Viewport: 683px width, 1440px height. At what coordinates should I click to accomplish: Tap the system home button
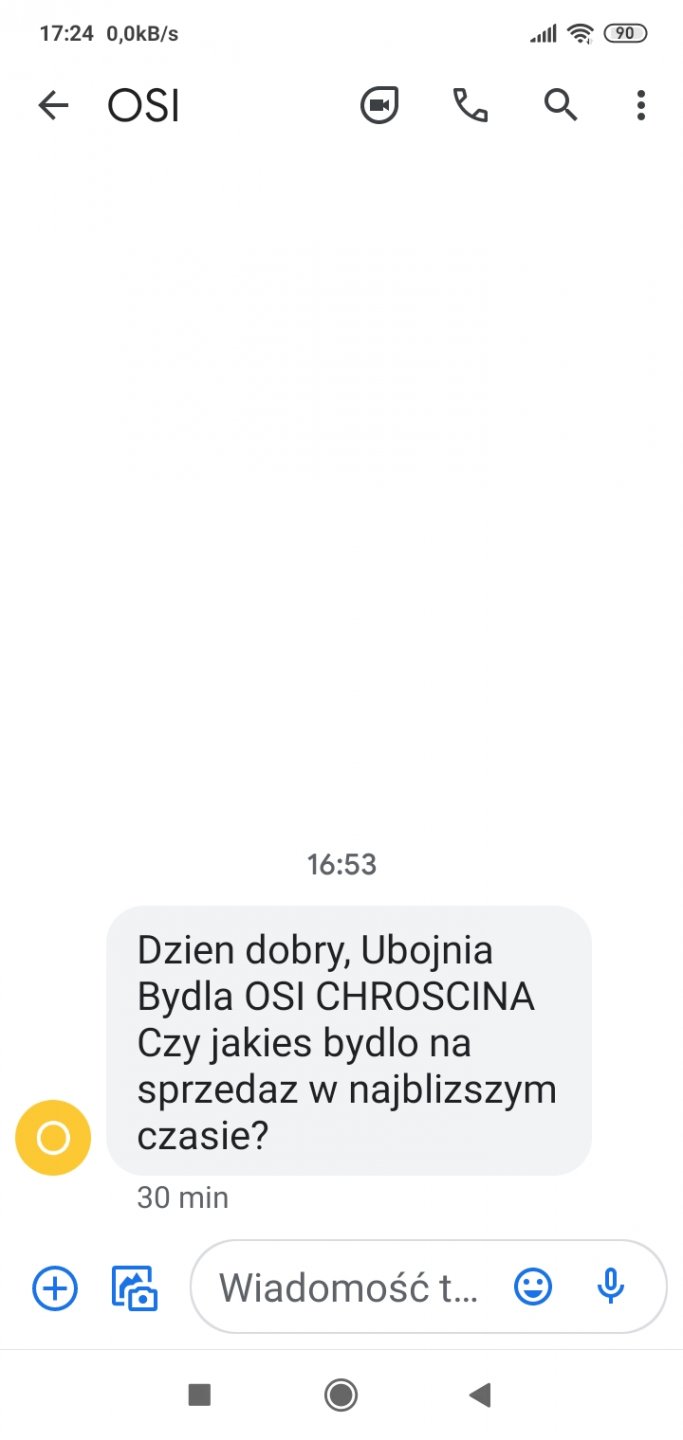click(341, 1394)
